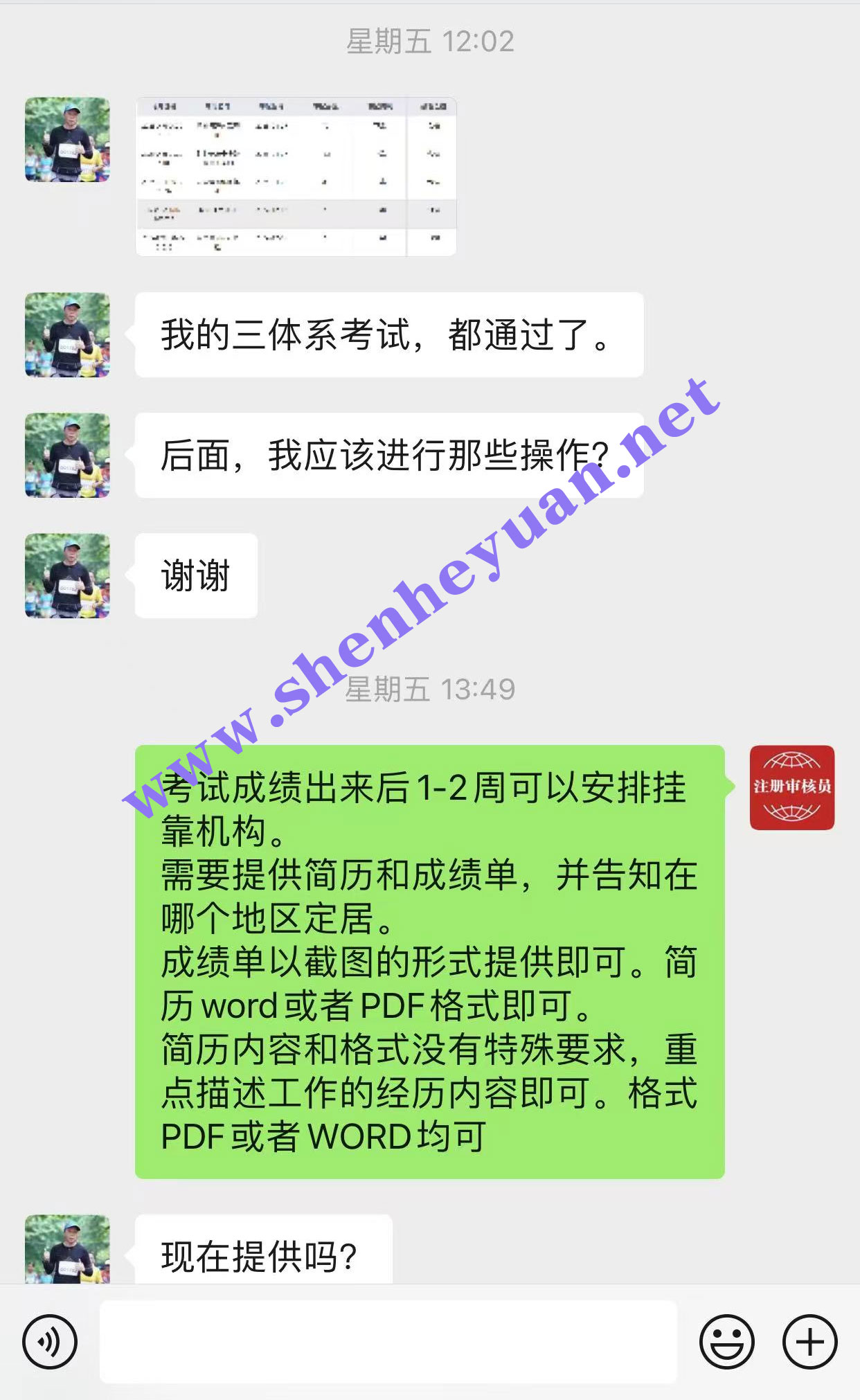View the shared exam results table image

click(x=296, y=177)
